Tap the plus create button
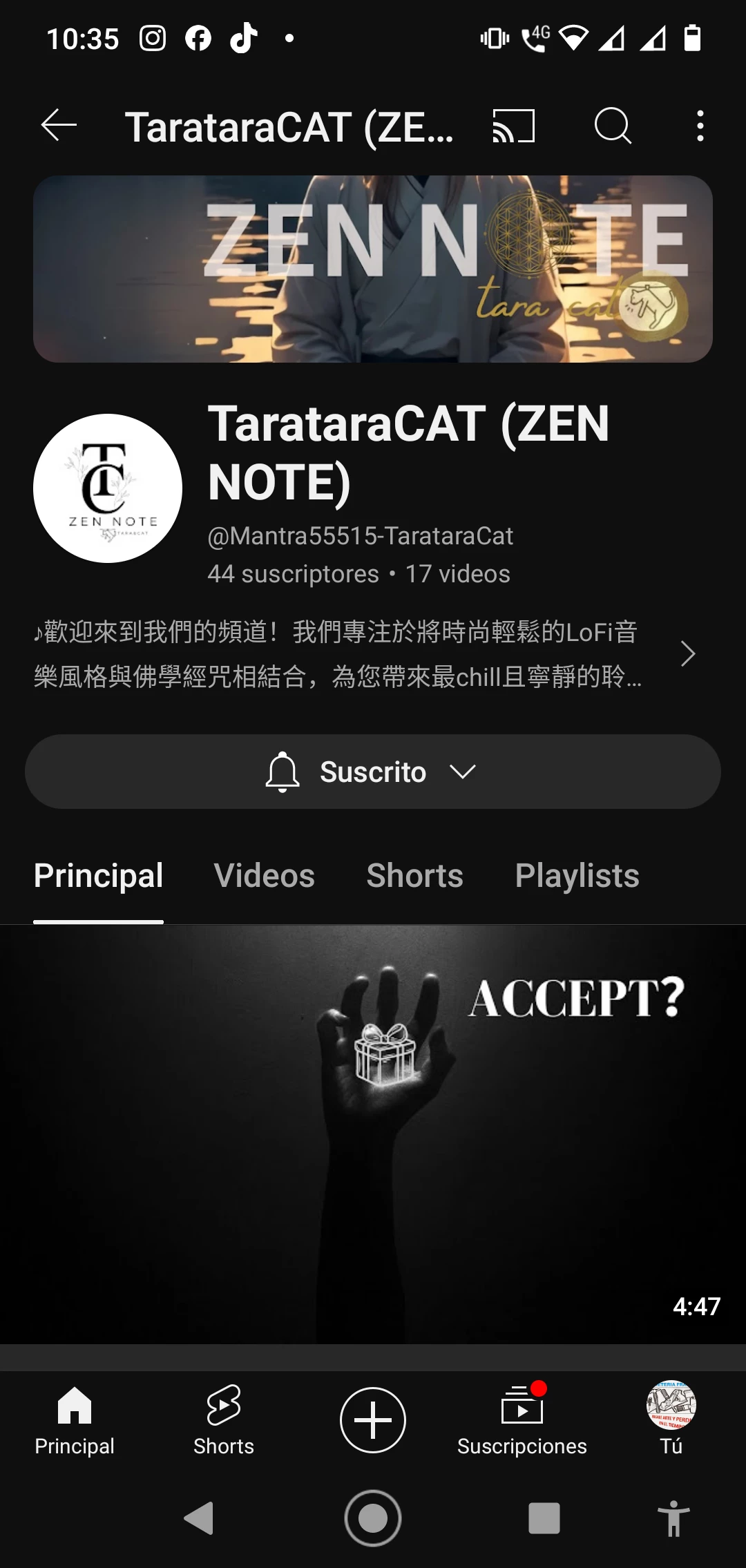Viewport: 746px width, 1568px height. pyautogui.click(x=373, y=1420)
